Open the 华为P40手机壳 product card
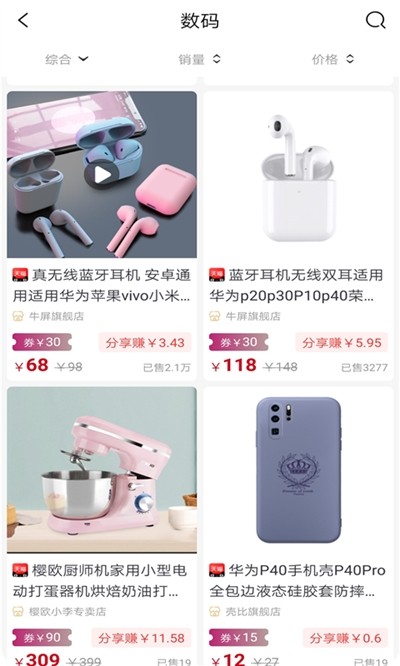The width and height of the screenshot is (400, 666). coord(299,526)
